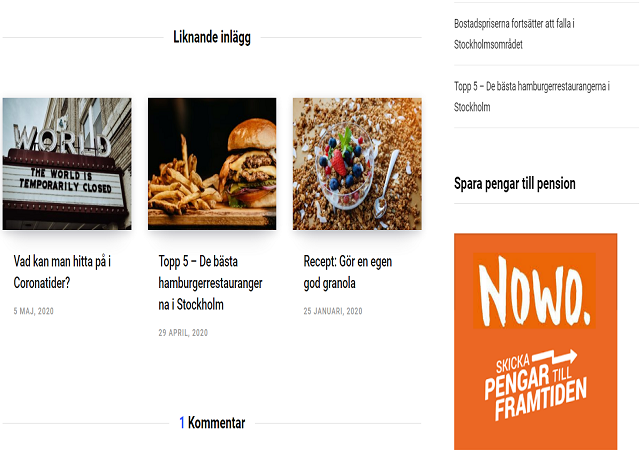Screen dimensions: 640x460
Task: Open the granola bowl post image
Action: pyautogui.click(x=357, y=163)
